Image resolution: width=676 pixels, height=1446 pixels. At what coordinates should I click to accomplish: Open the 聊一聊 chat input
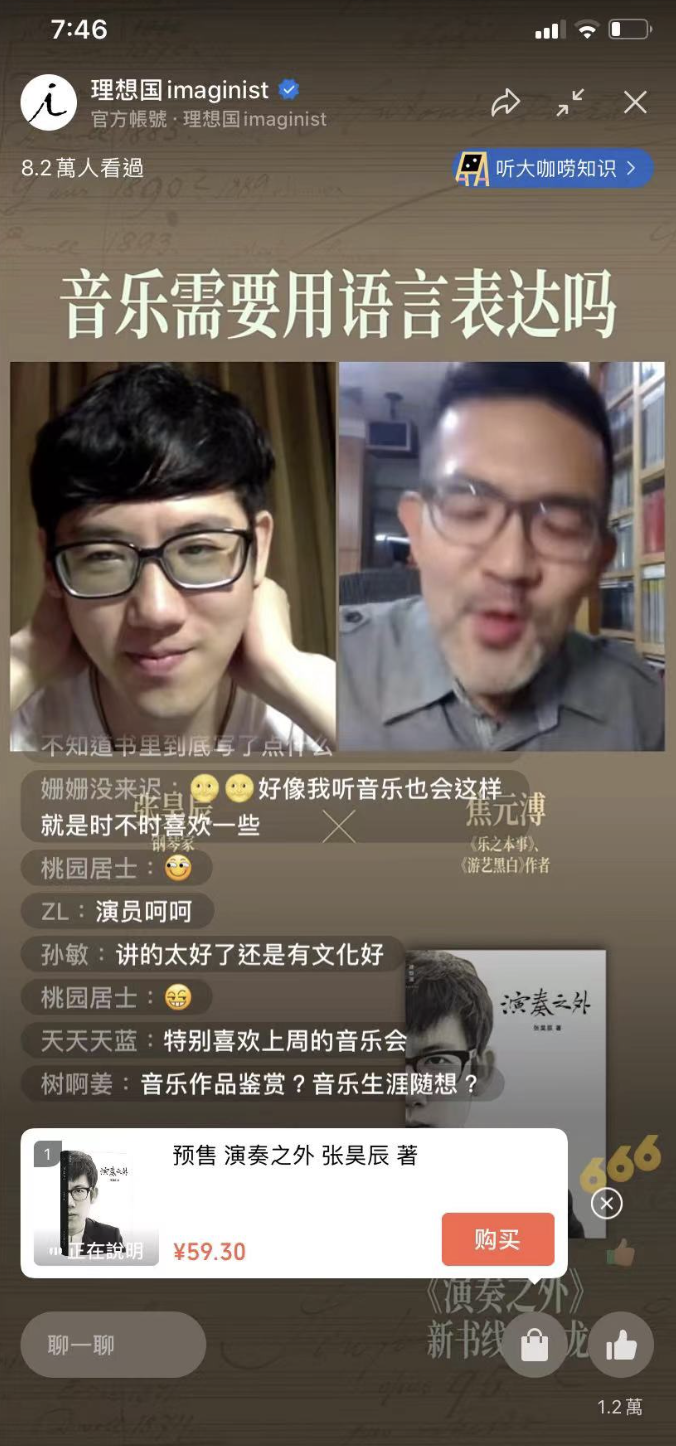[113, 1345]
